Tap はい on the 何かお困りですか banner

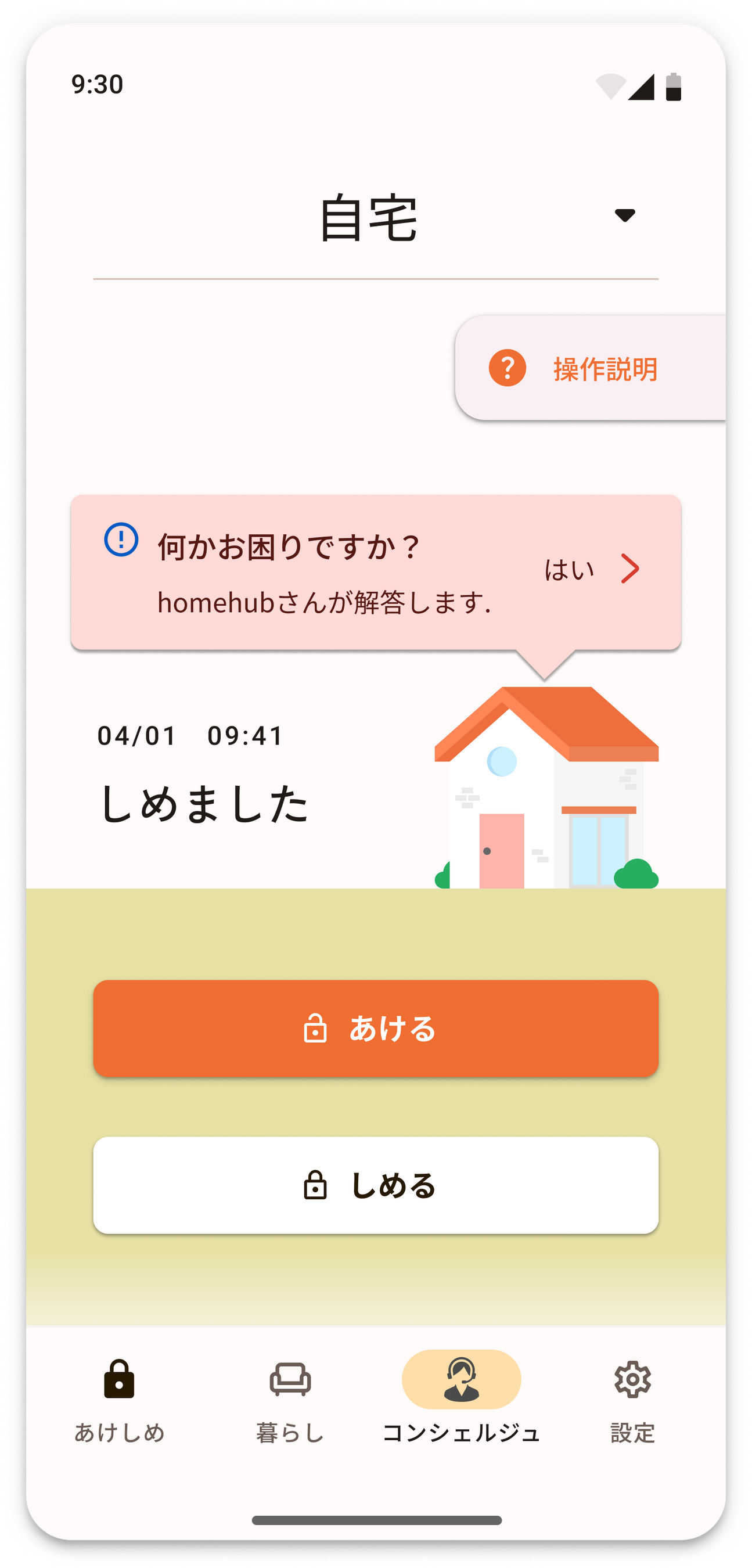coord(590,570)
